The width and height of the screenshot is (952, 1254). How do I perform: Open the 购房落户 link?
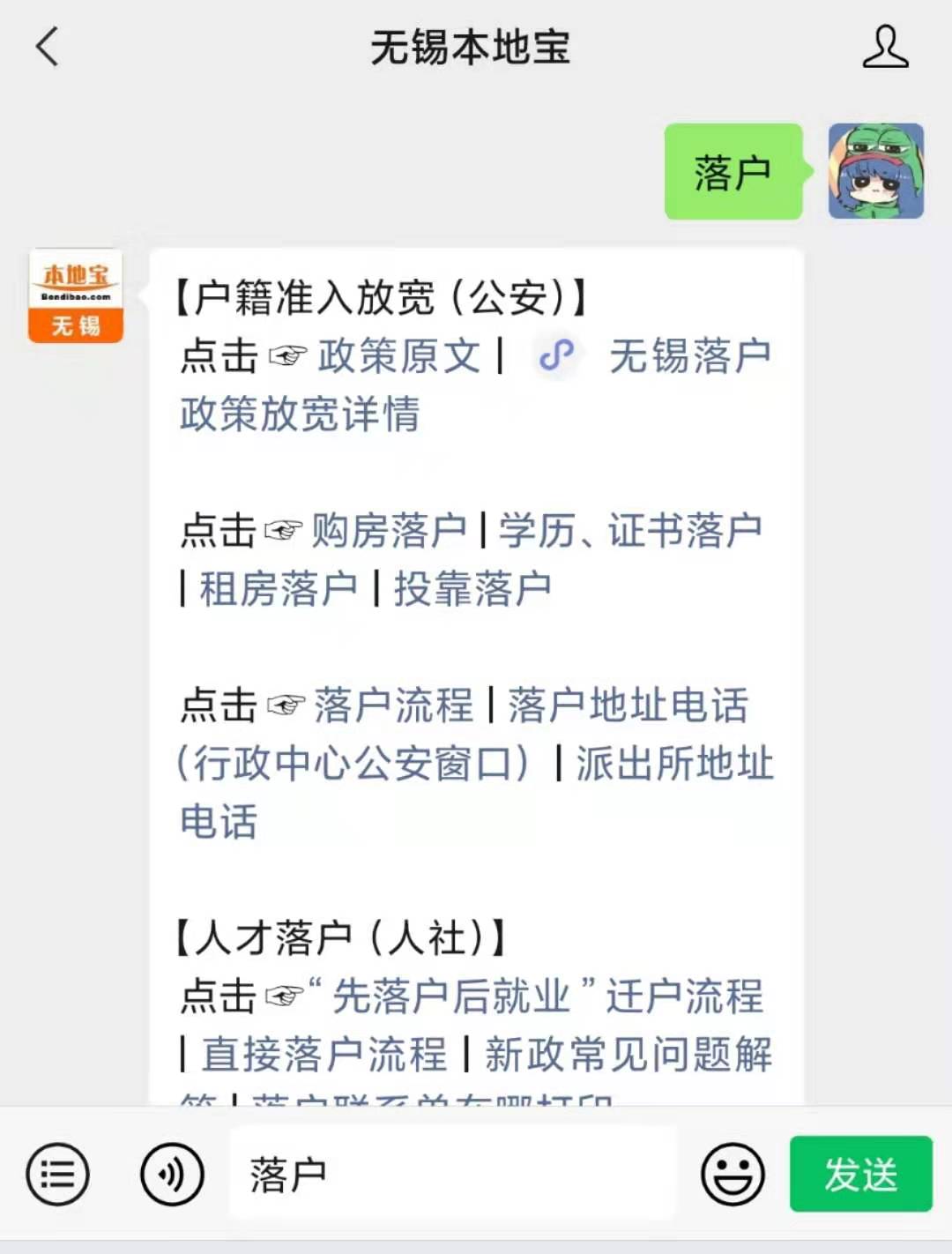click(x=389, y=531)
